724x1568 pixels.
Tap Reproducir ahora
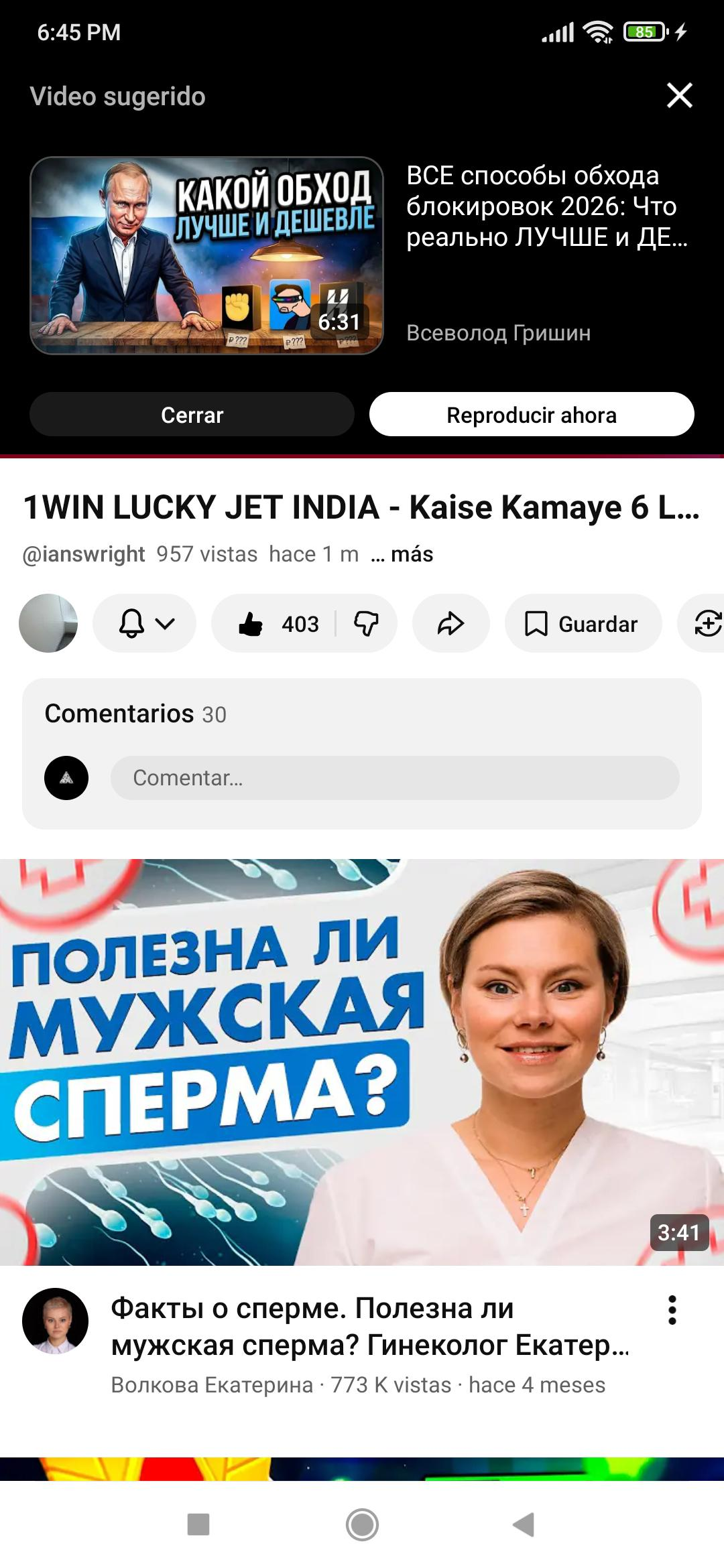531,415
